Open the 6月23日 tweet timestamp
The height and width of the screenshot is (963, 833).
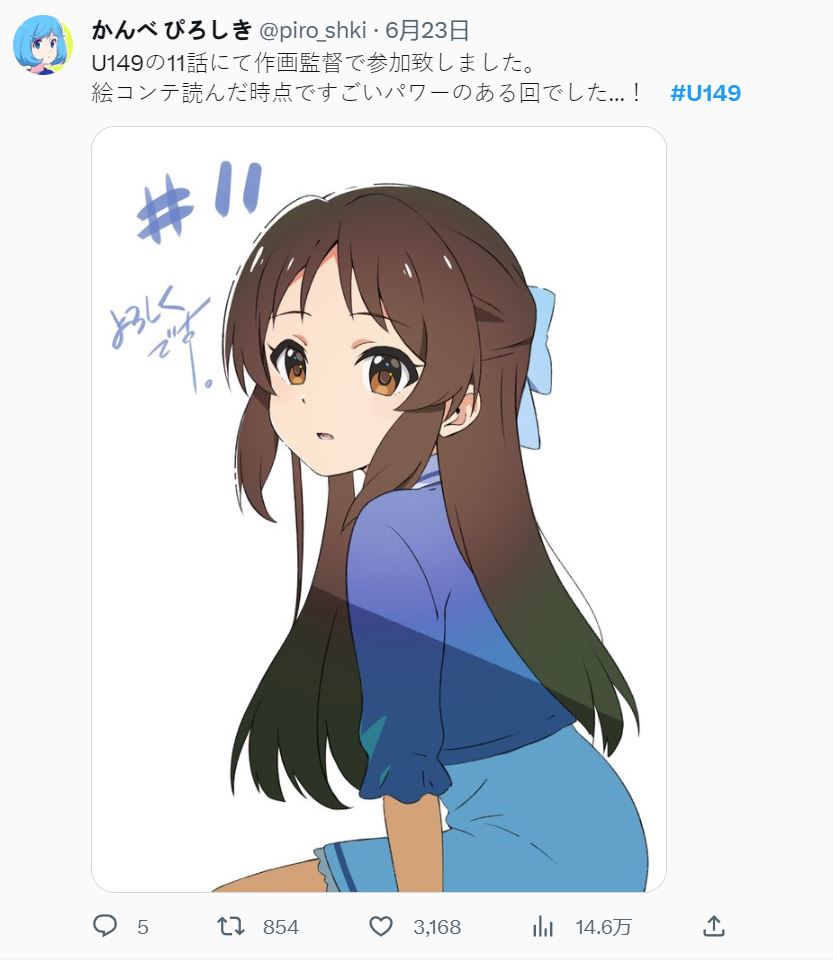[x=426, y=31]
